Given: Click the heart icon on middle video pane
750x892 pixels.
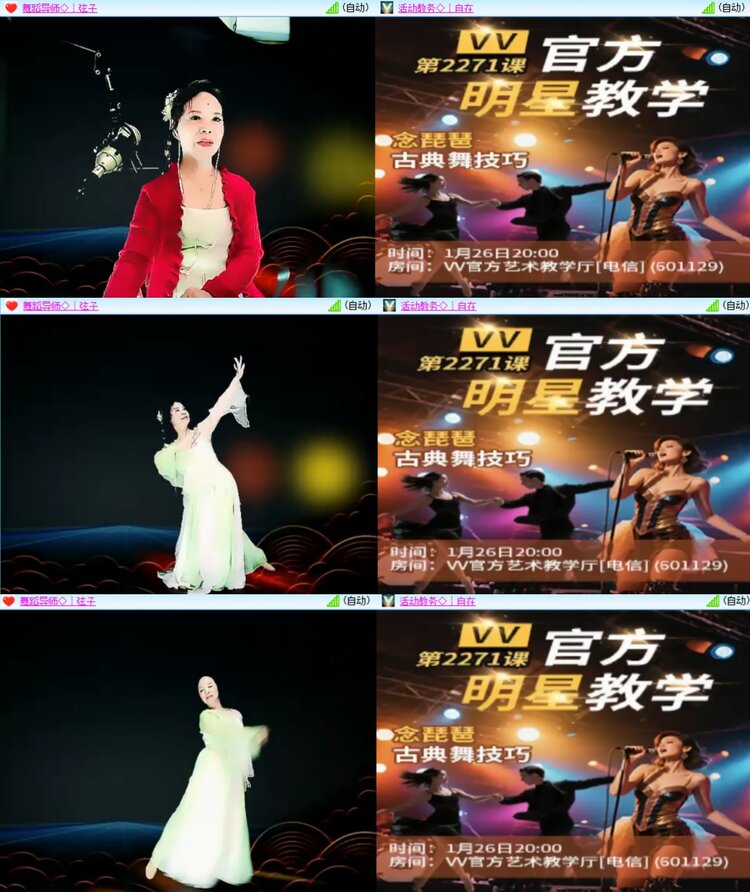Looking at the screenshot, I should [x=10, y=306].
